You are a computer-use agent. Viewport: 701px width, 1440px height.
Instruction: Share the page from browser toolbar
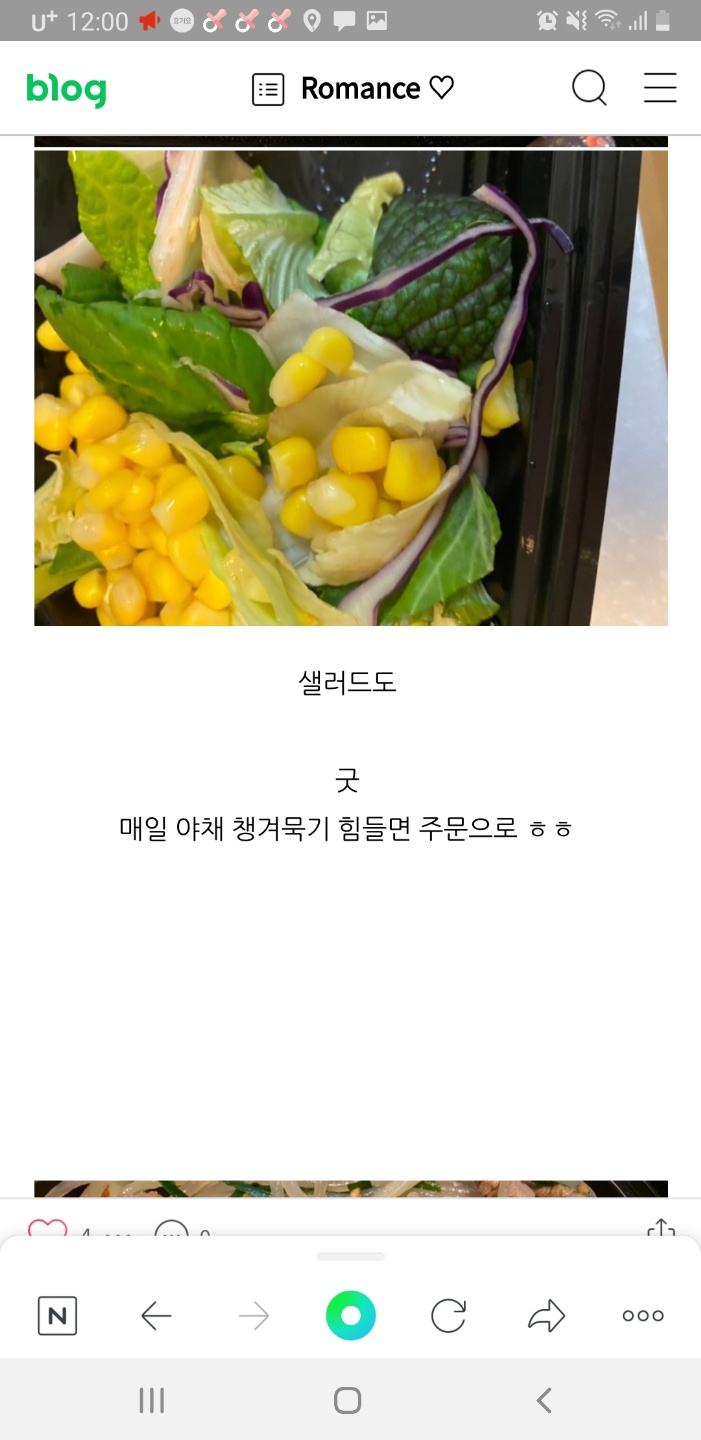point(546,1316)
